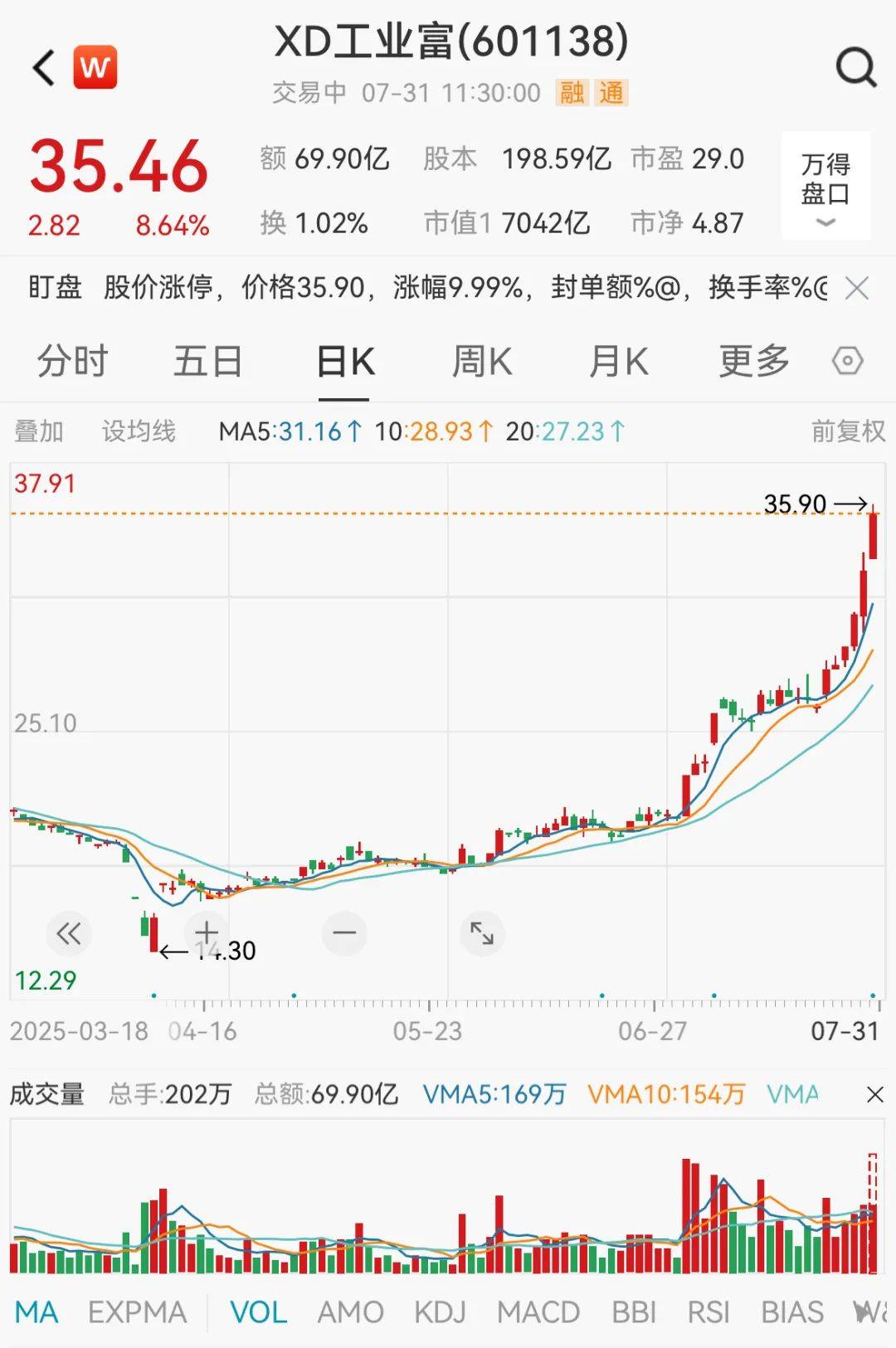The image size is (896, 1348).
Task: Zoom out the chart with the minus icon
Action: point(343,932)
